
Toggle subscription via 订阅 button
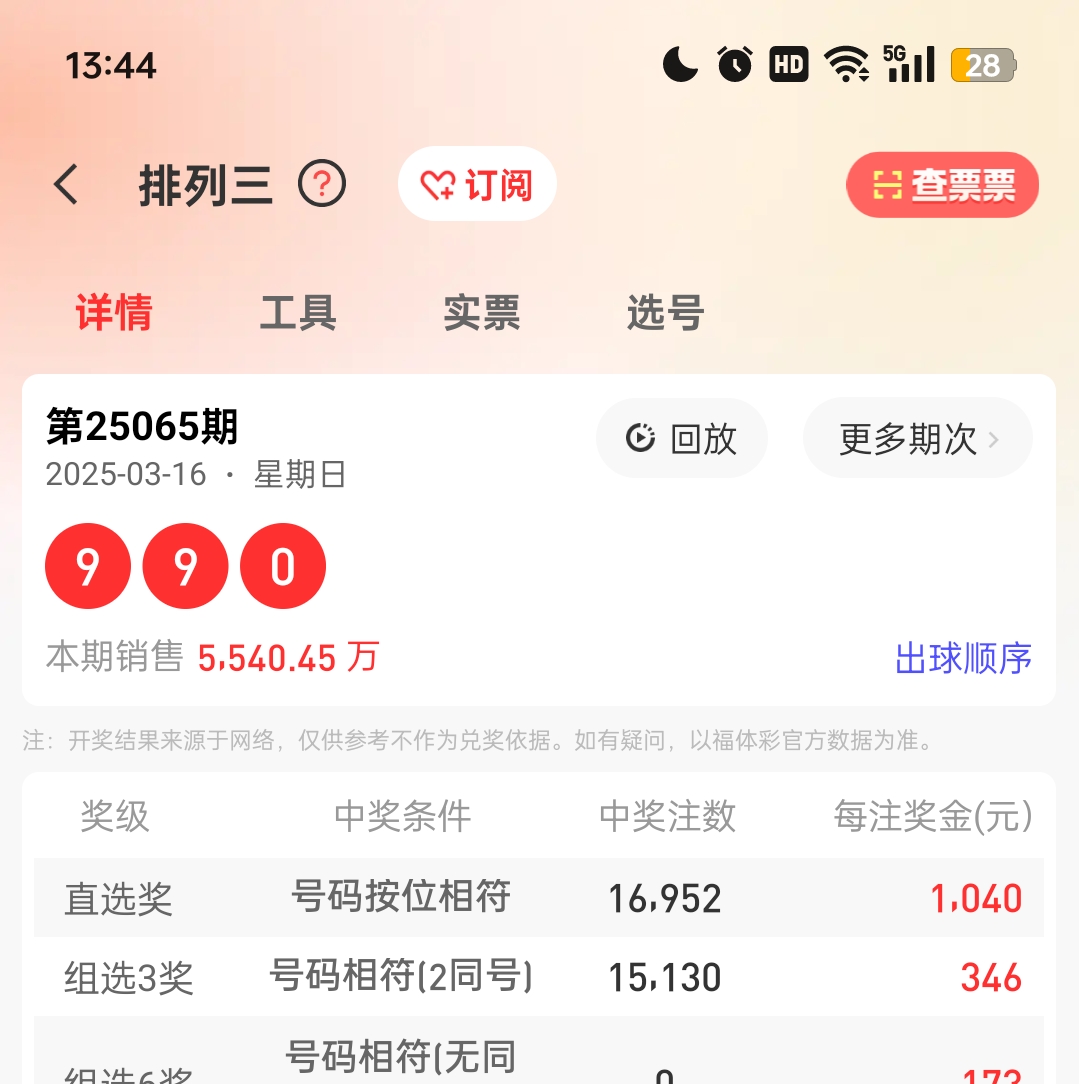[477, 183]
